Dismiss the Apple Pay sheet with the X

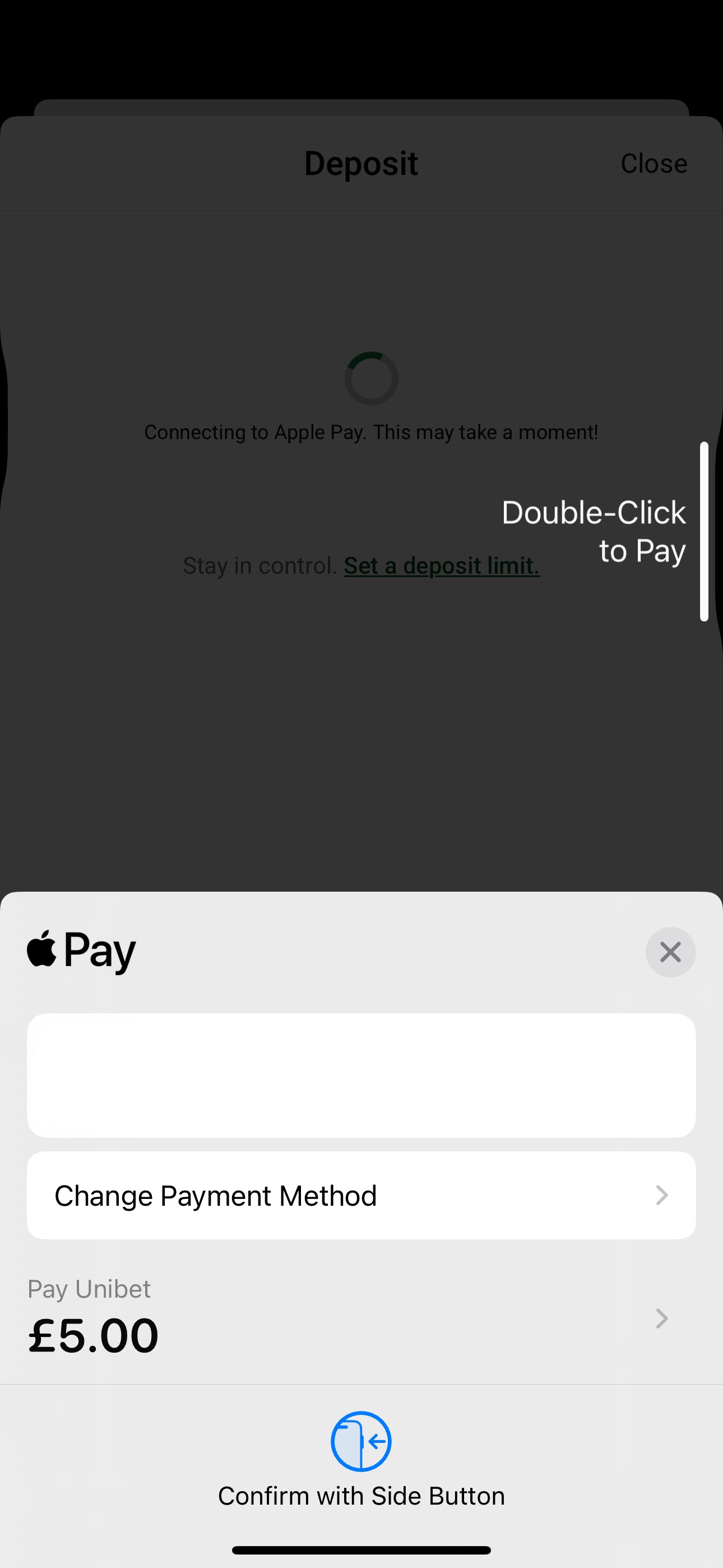click(670, 951)
